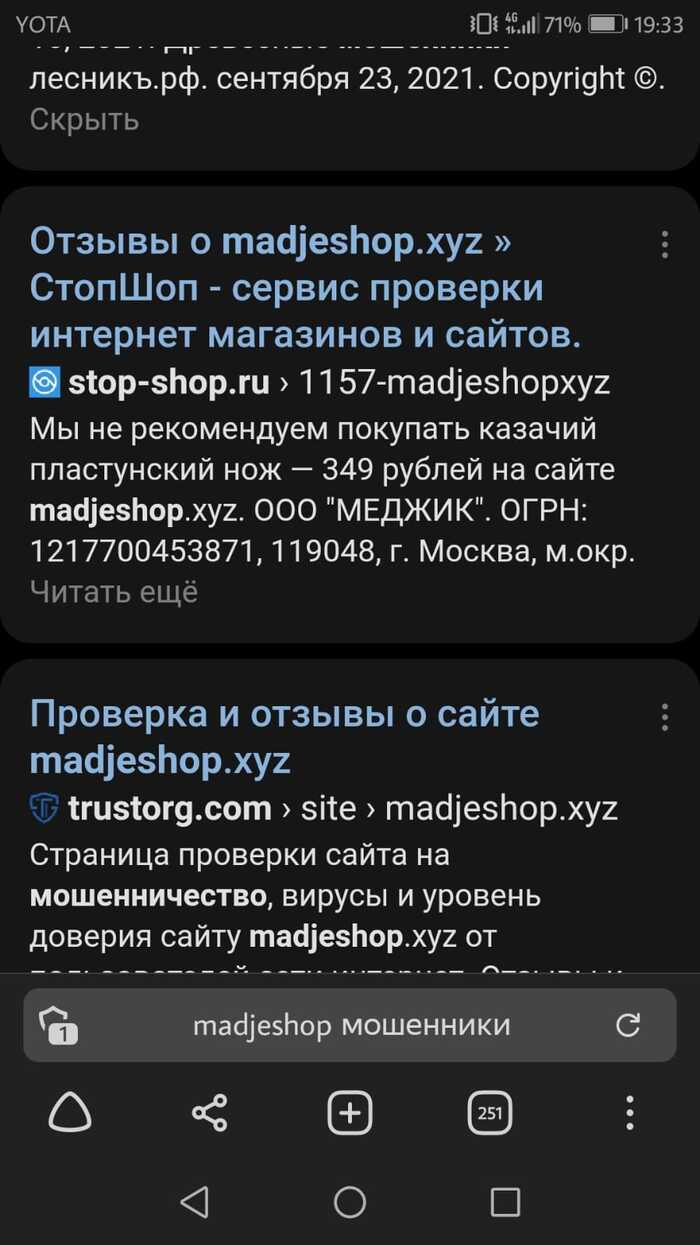This screenshot has height=1245, width=700.
Task: Open options menu for the trustorg.com result
Action: [664, 717]
